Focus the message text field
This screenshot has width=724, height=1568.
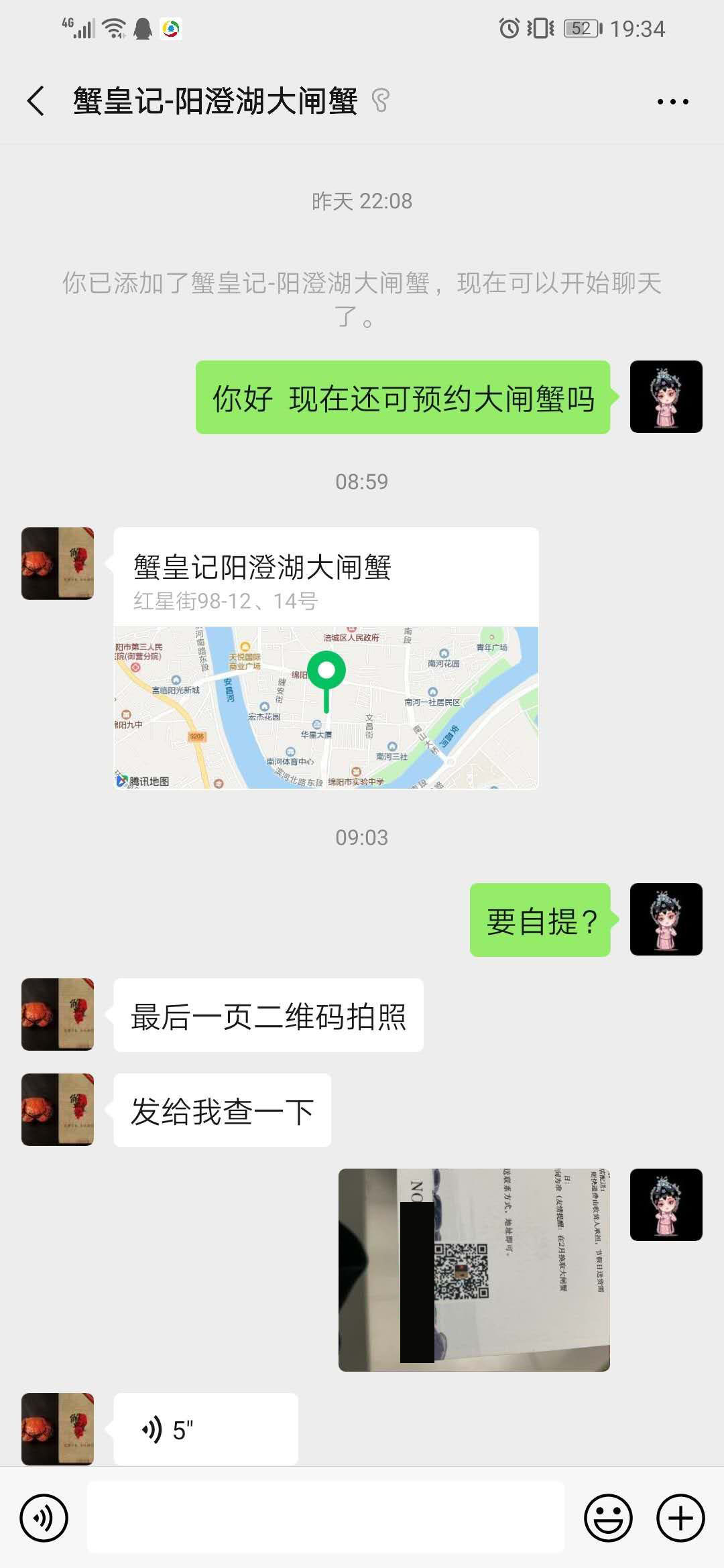point(326,1518)
